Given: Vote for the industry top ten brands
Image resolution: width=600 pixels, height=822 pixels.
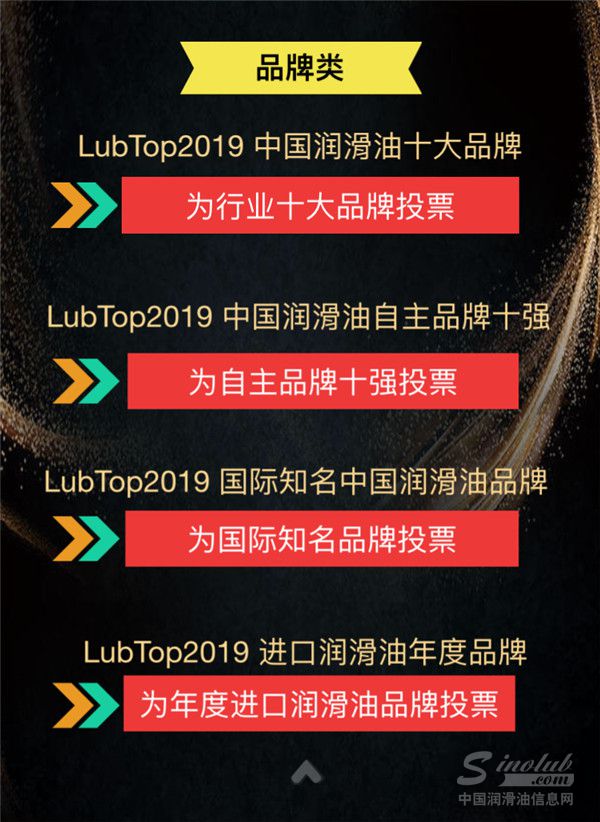Looking at the screenshot, I should tap(320, 206).
